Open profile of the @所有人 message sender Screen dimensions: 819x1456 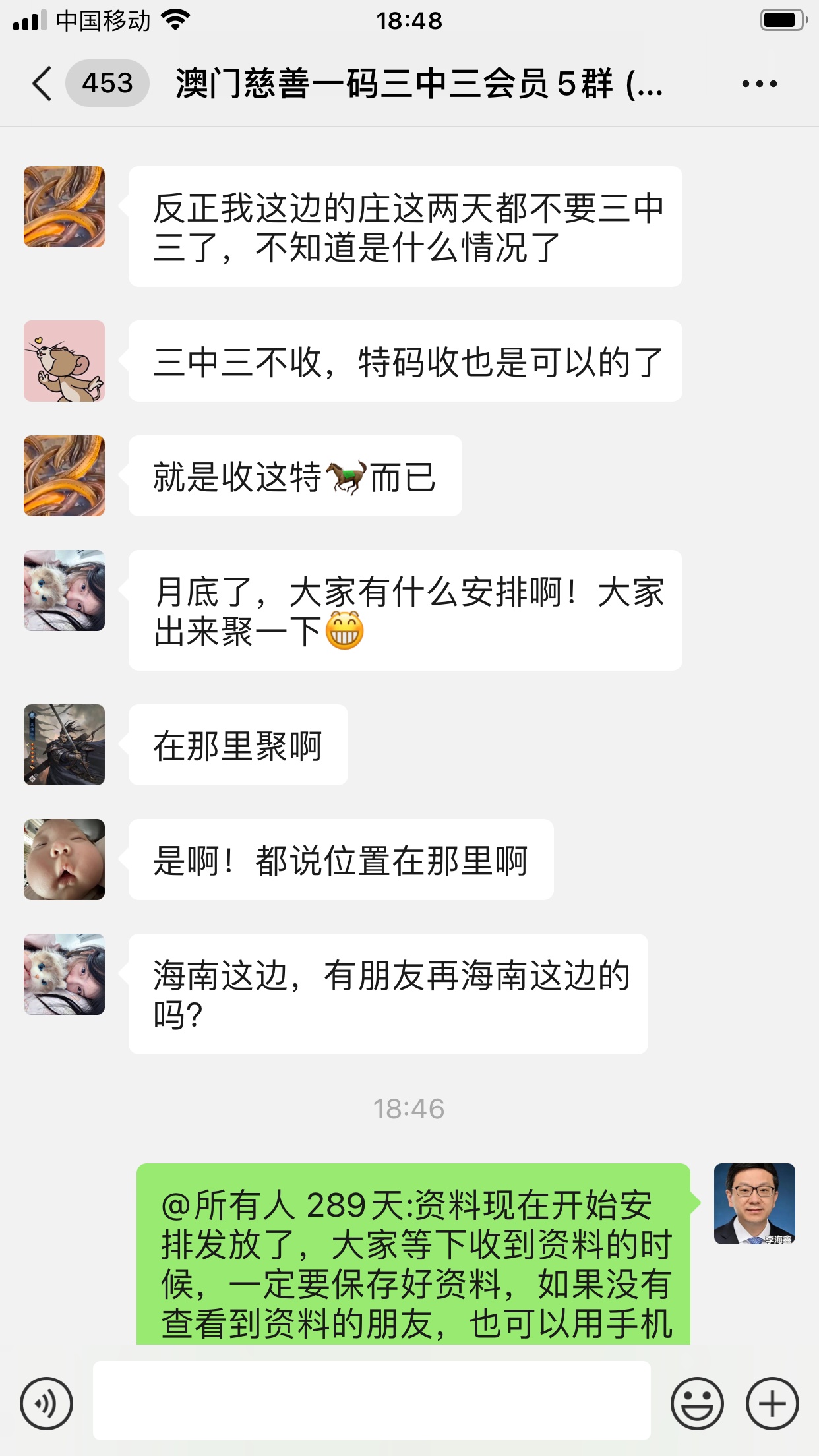pos(754,1203)
